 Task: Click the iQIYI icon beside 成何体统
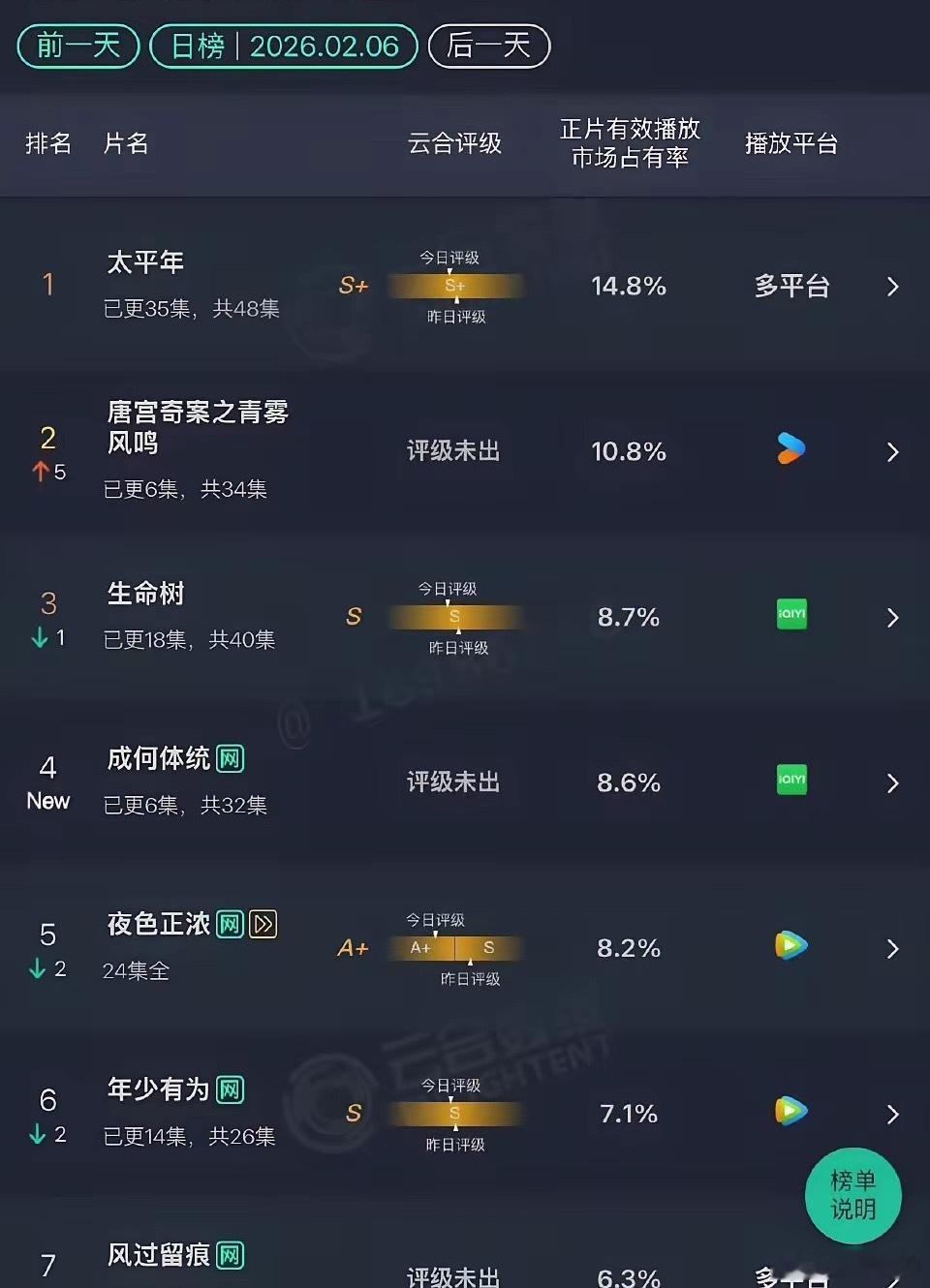coord(791,781)
